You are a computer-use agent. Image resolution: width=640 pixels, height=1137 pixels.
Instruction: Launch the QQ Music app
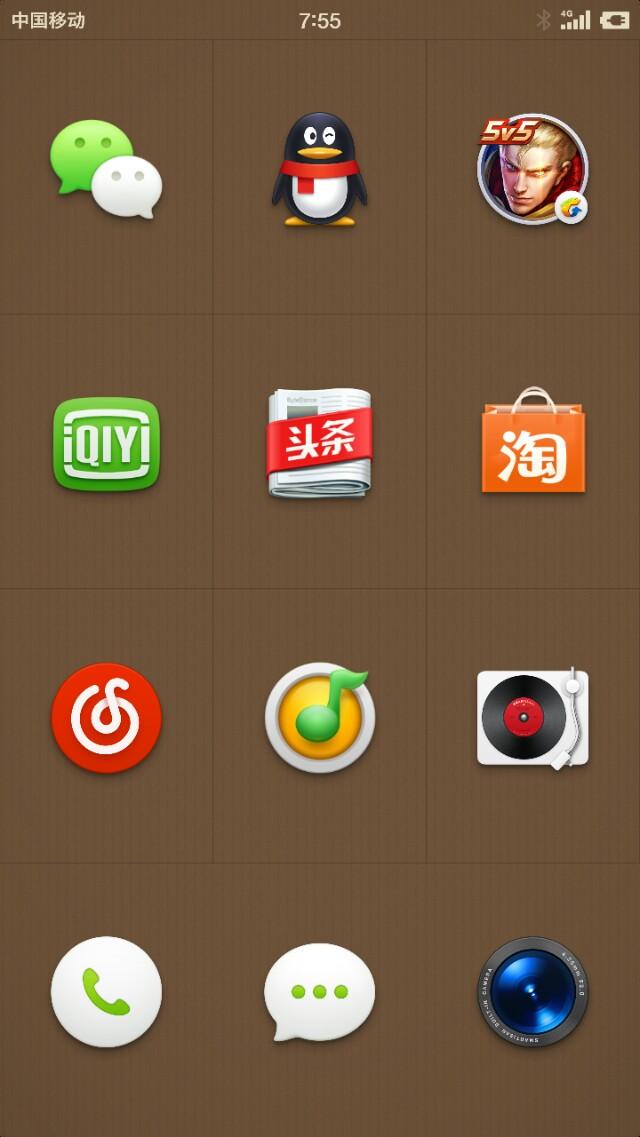pos(319,717)
